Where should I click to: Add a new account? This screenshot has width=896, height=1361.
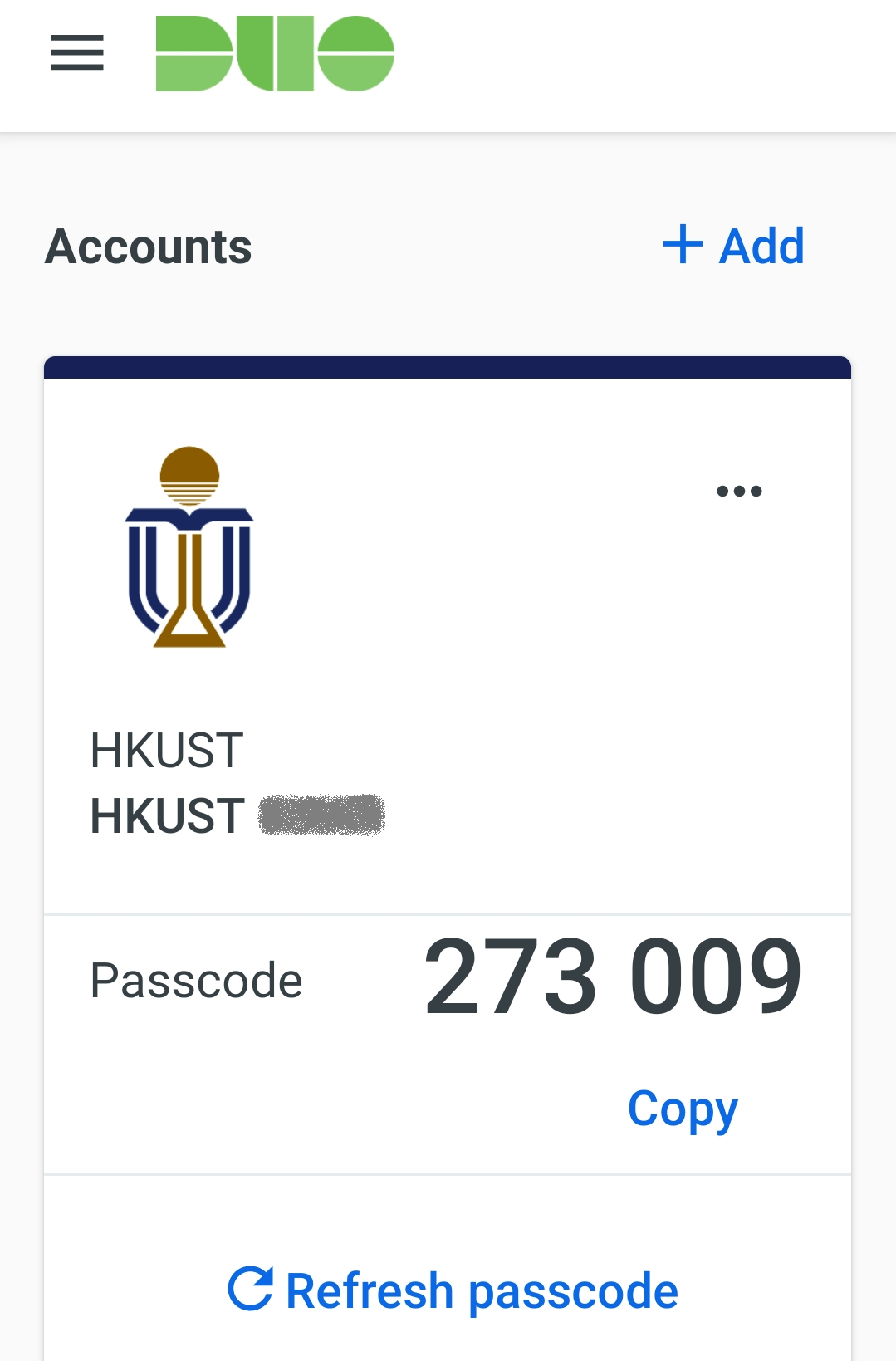pos(734,246)
